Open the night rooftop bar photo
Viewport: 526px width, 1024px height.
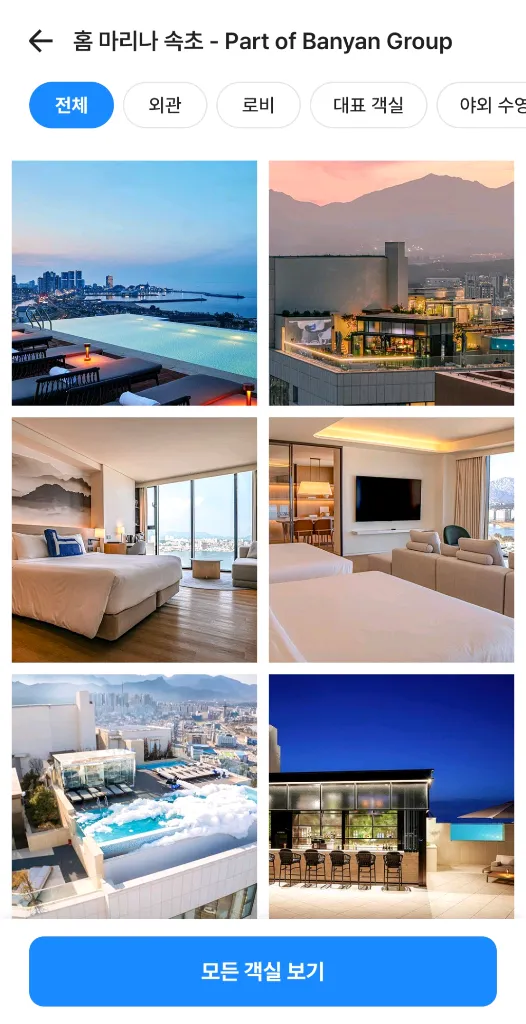pos(391,797)
